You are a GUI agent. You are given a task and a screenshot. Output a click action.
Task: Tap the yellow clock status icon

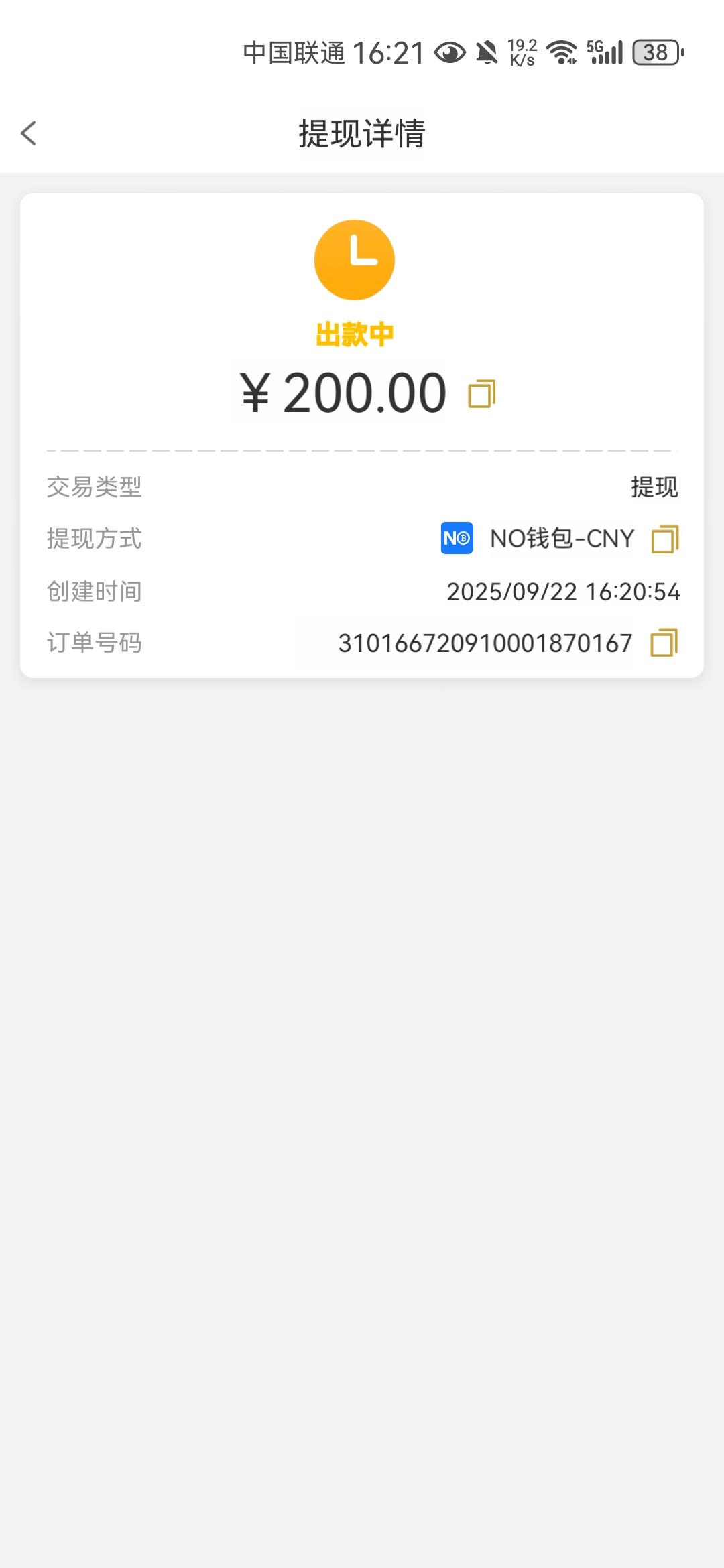coord(355,259)
